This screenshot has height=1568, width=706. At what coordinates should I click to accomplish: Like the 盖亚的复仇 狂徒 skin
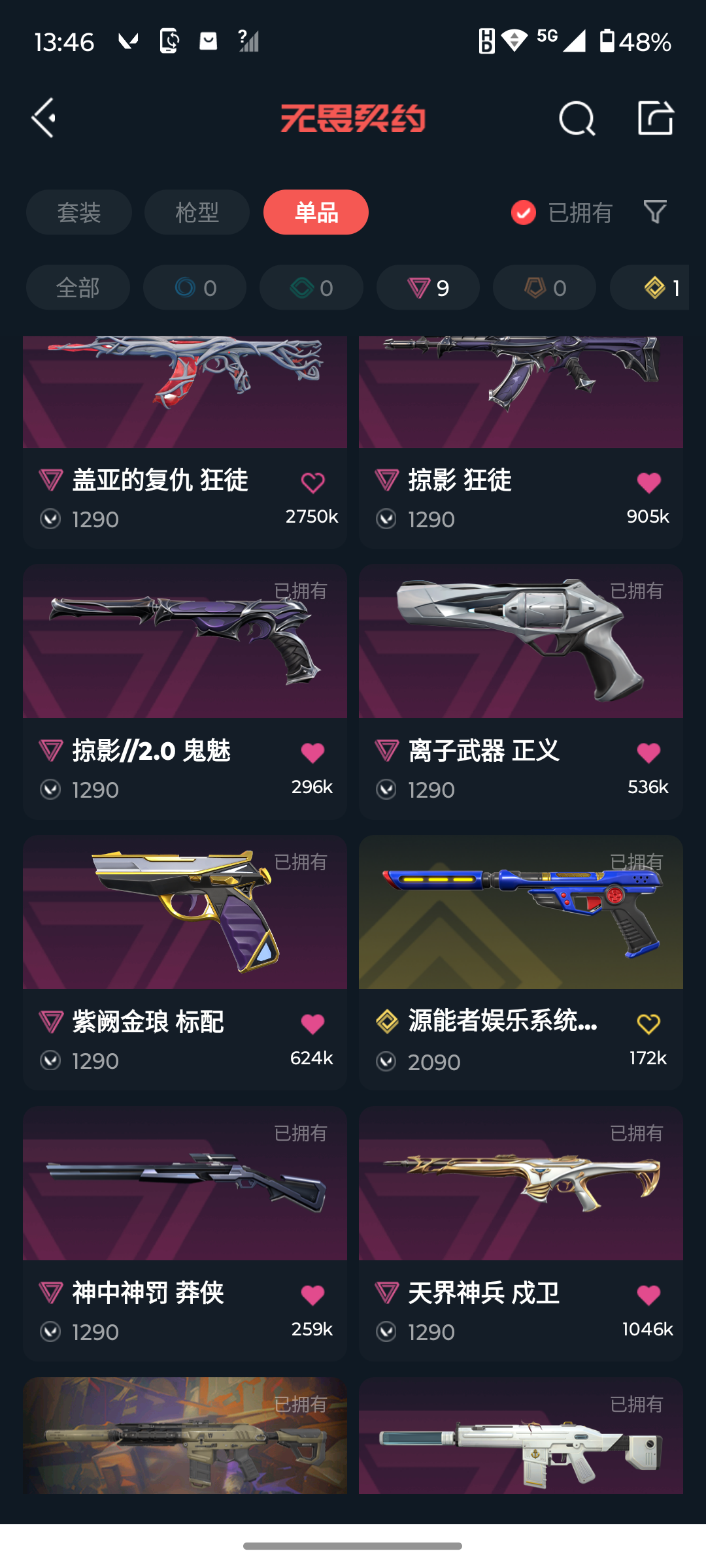tap(312, 483)
